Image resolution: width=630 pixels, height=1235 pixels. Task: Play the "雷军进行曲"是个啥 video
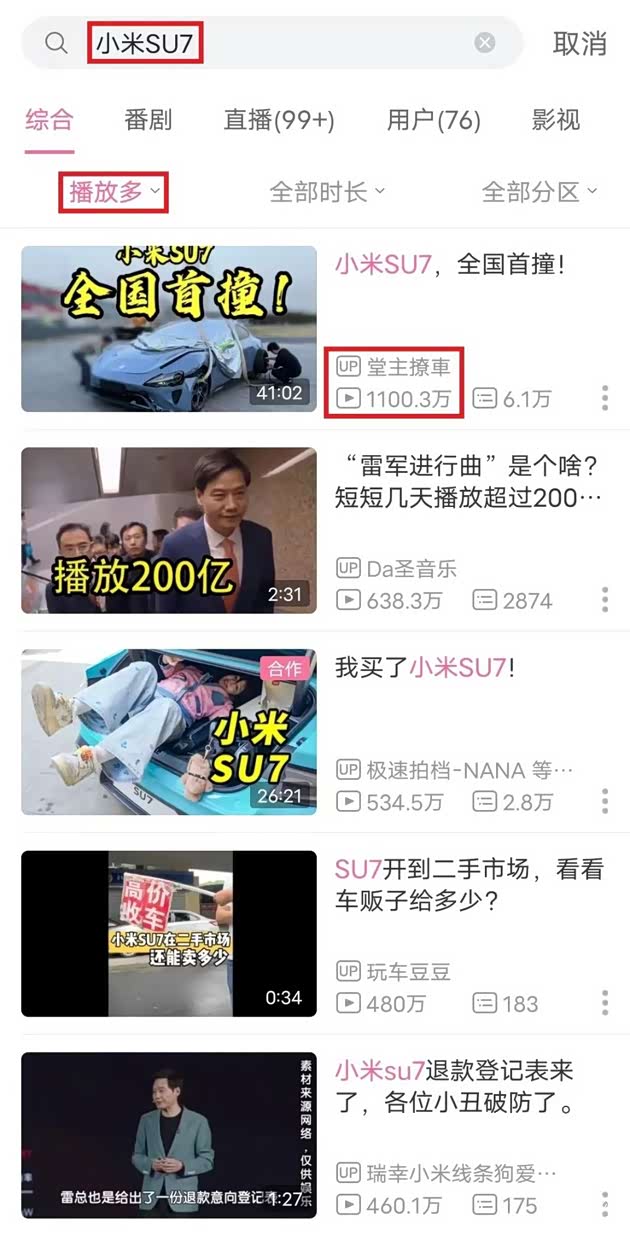[x=169, y=530]
